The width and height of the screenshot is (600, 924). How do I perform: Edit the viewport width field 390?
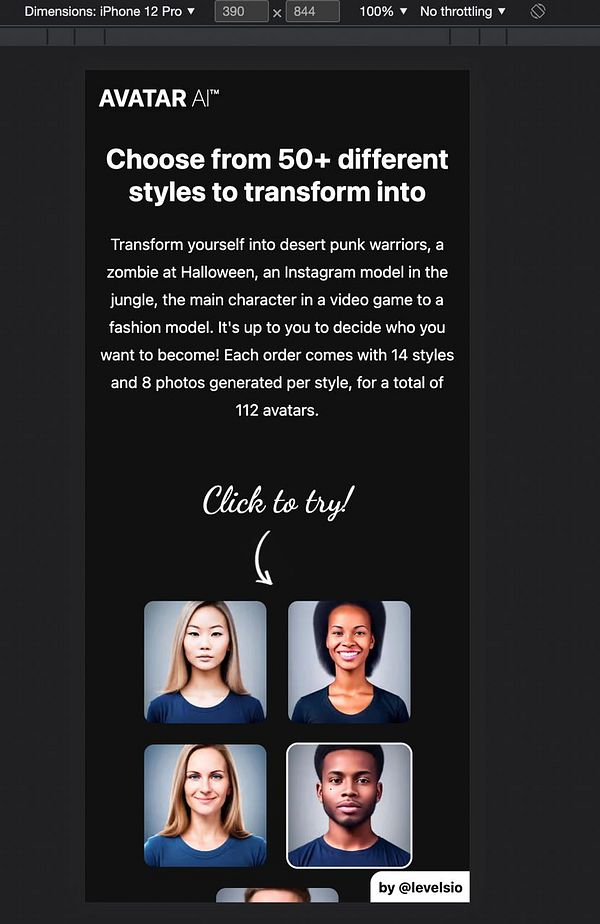point(241,12)
